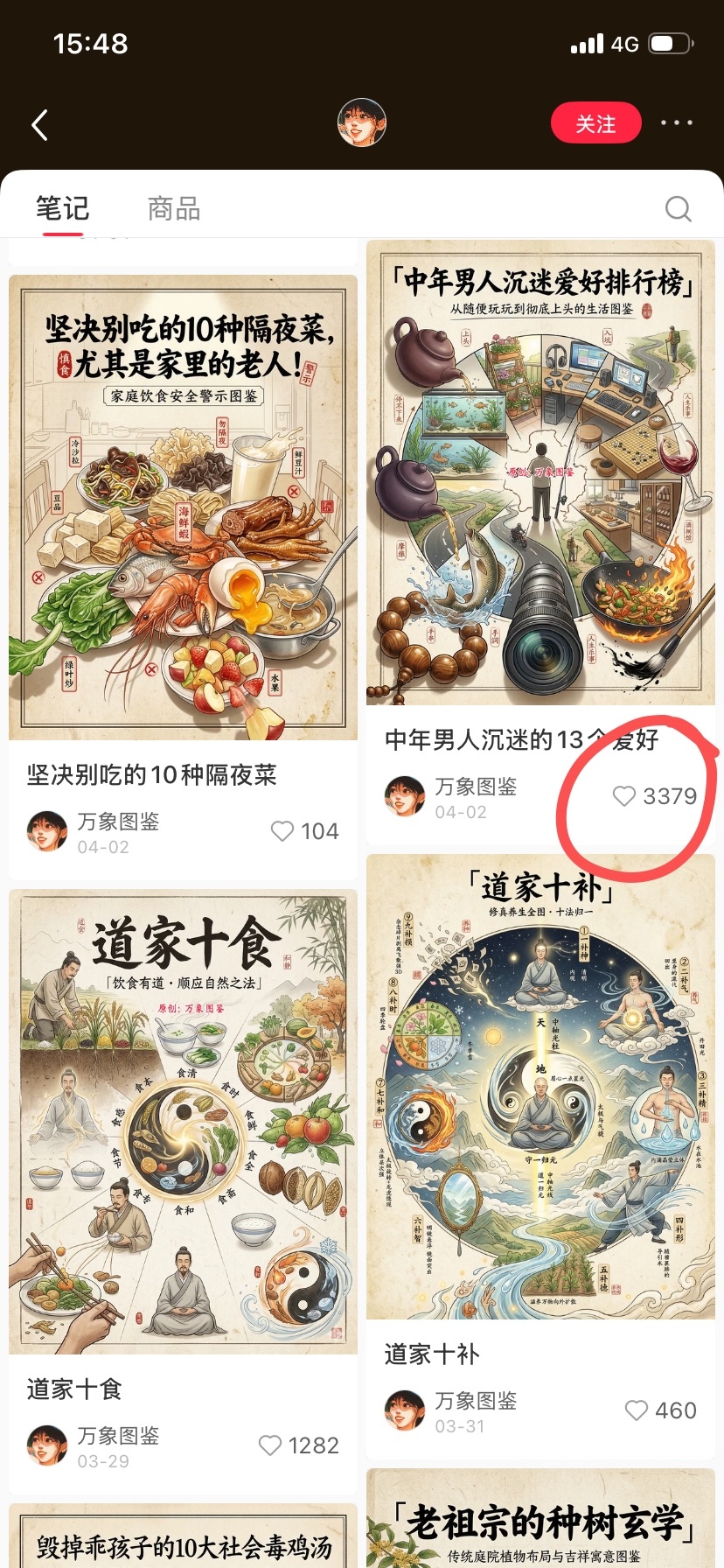
Task: Open the 道家十食 note
Action: pos(183,1122)
